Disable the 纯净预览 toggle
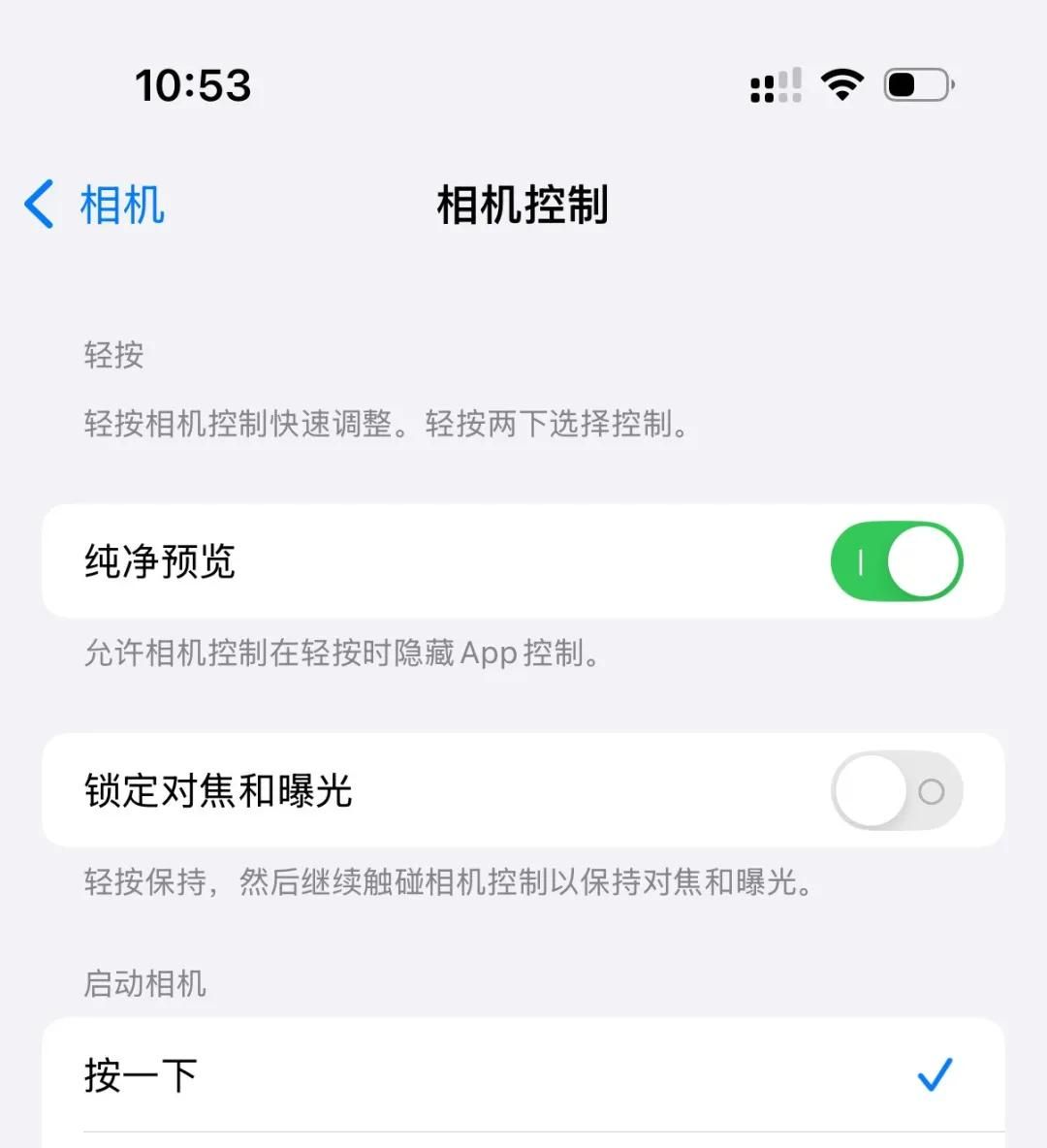1047x1148 pixels. tap(897, 562)
